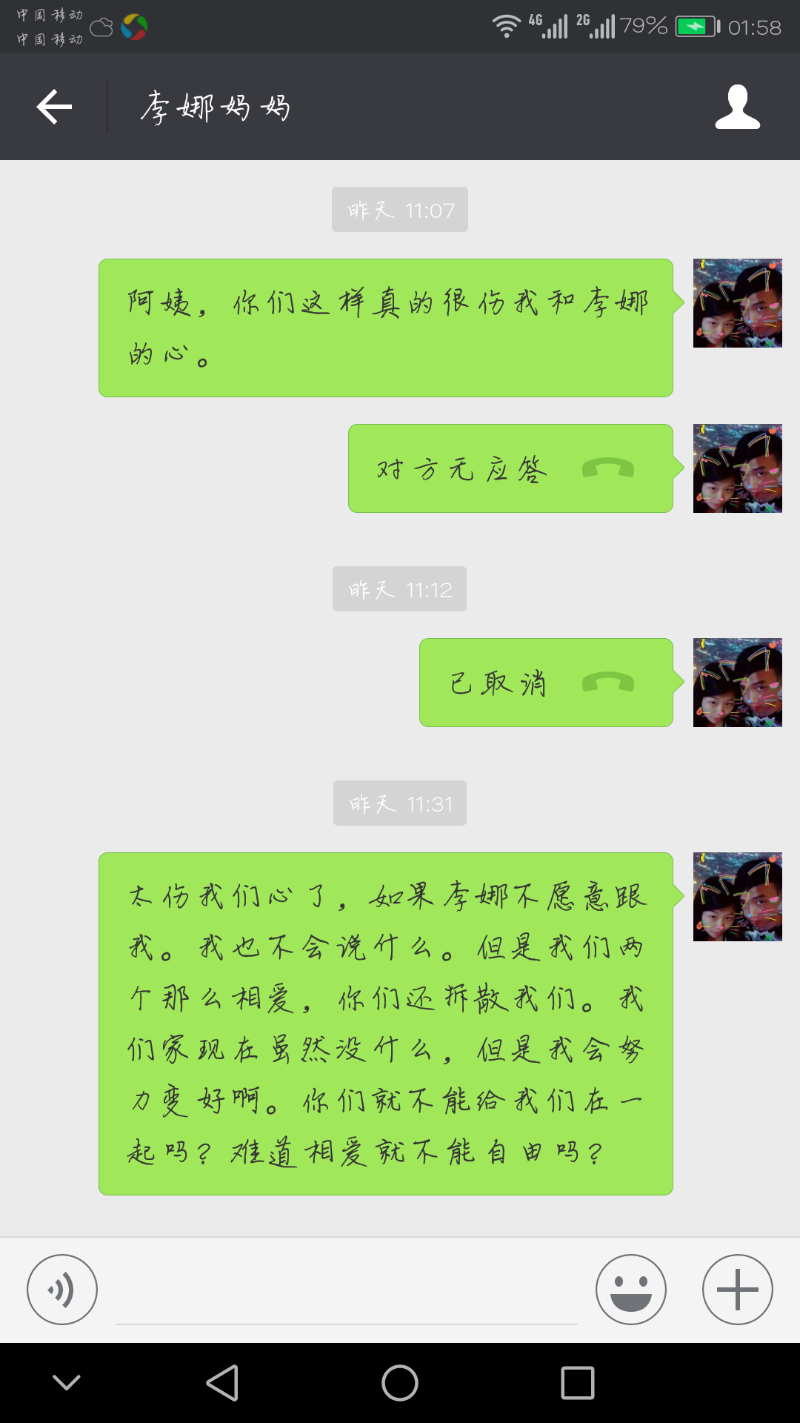Call again from the 已取消 bubble
This screenshot has height=1423, width=800.
tap(546, 682)
